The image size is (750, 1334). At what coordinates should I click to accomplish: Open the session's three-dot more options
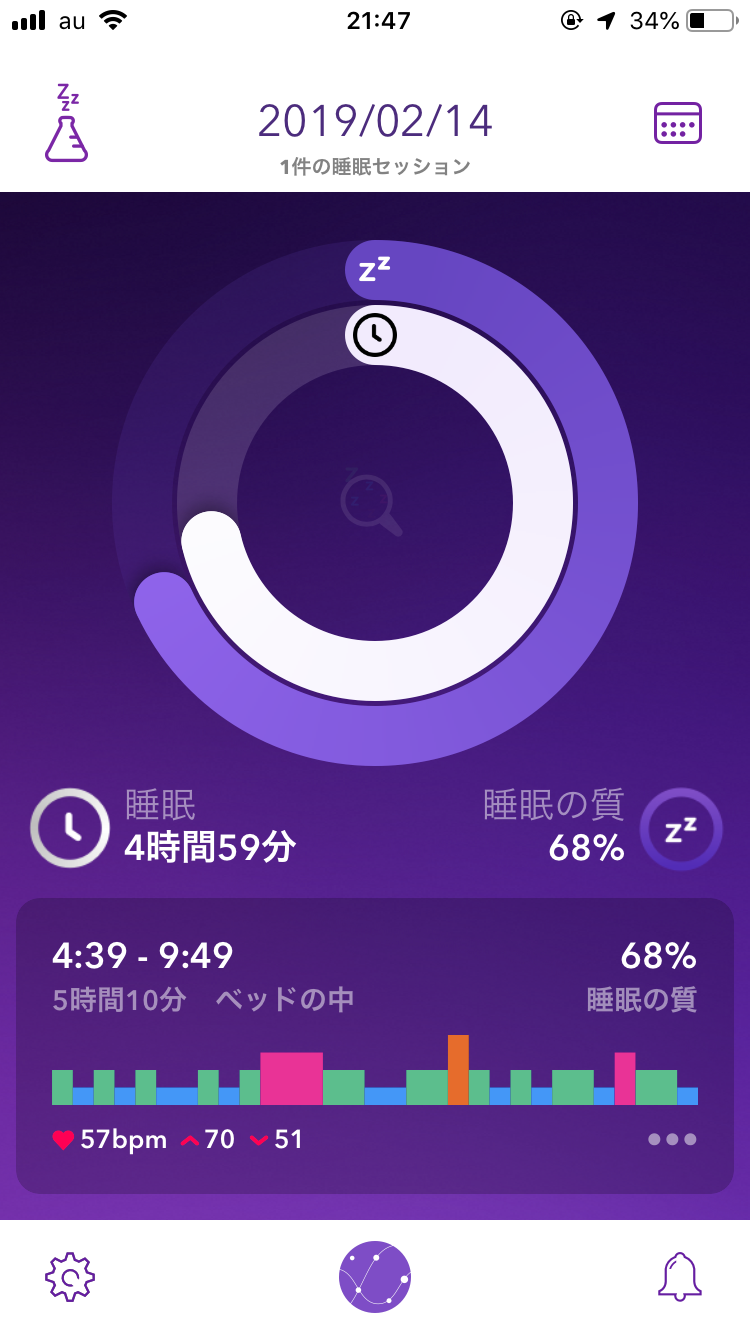672,1139
